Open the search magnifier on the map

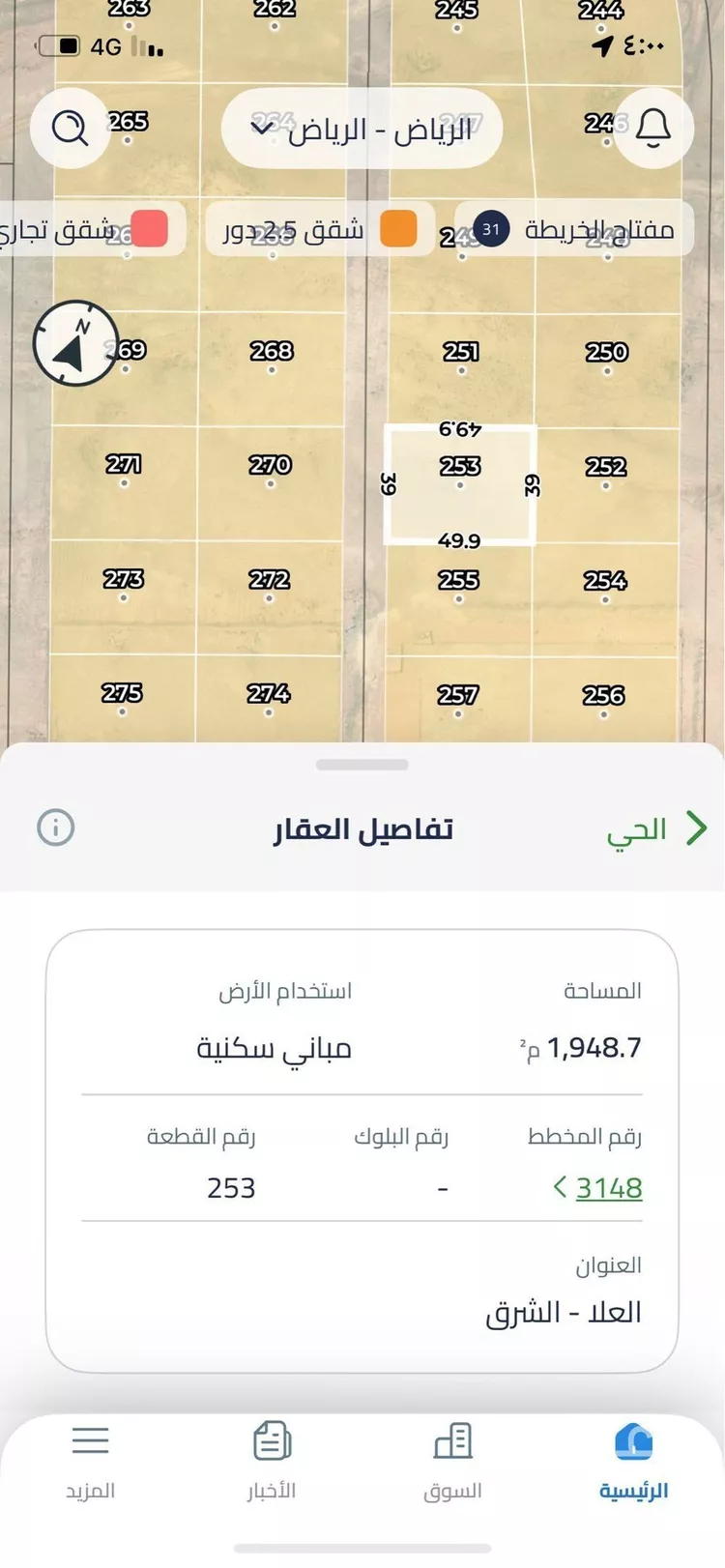click(70, 129)
